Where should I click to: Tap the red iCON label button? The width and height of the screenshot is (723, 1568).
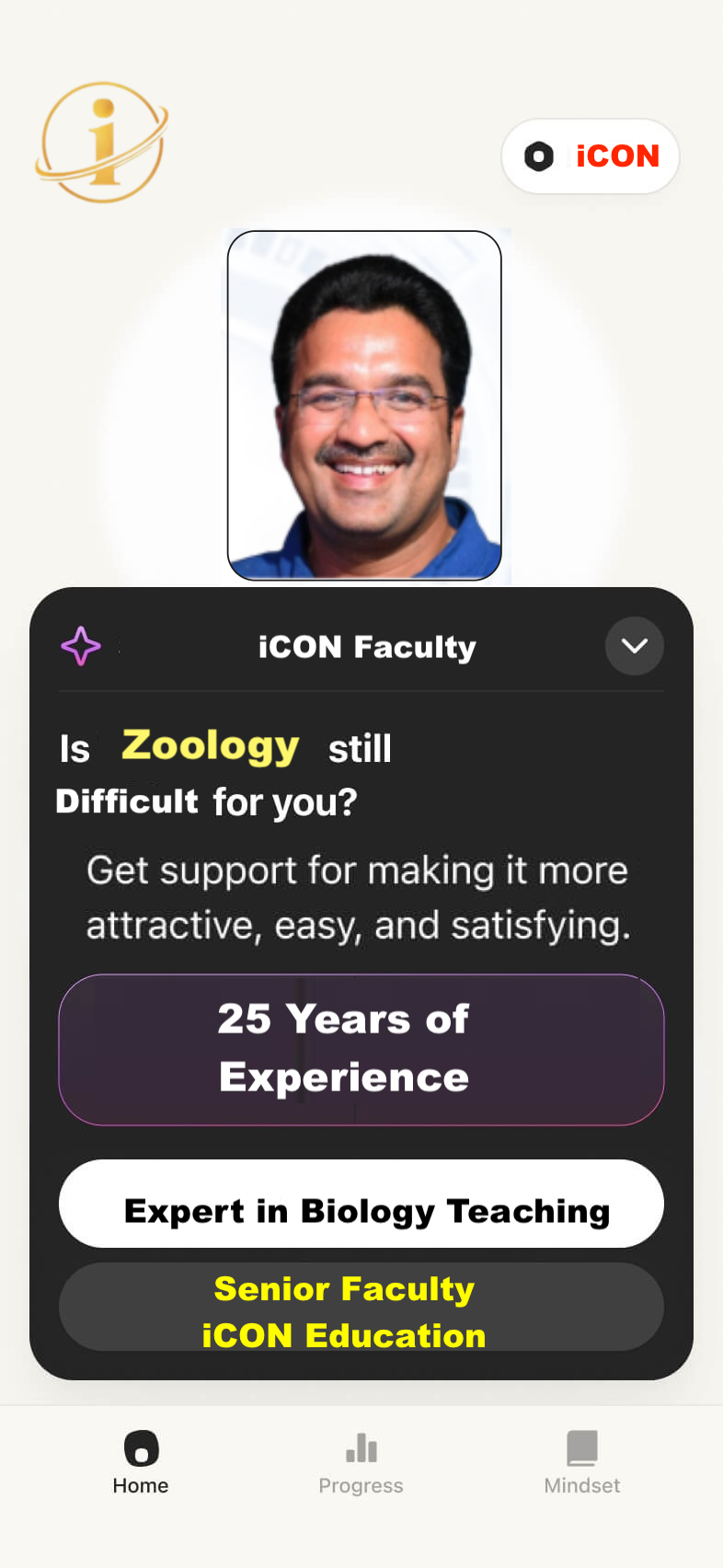[617, 156]
